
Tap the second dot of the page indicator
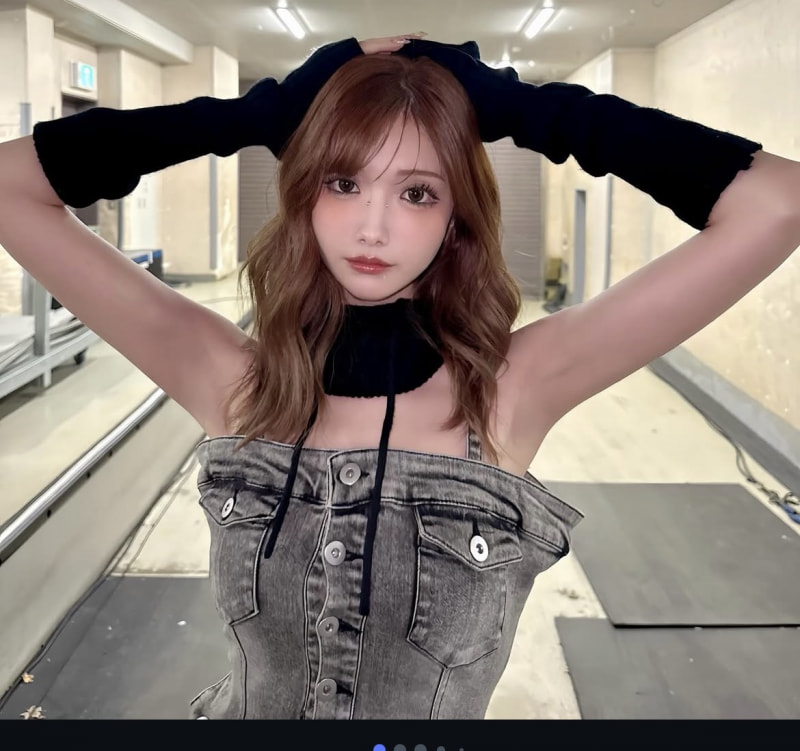pos(400,748)
